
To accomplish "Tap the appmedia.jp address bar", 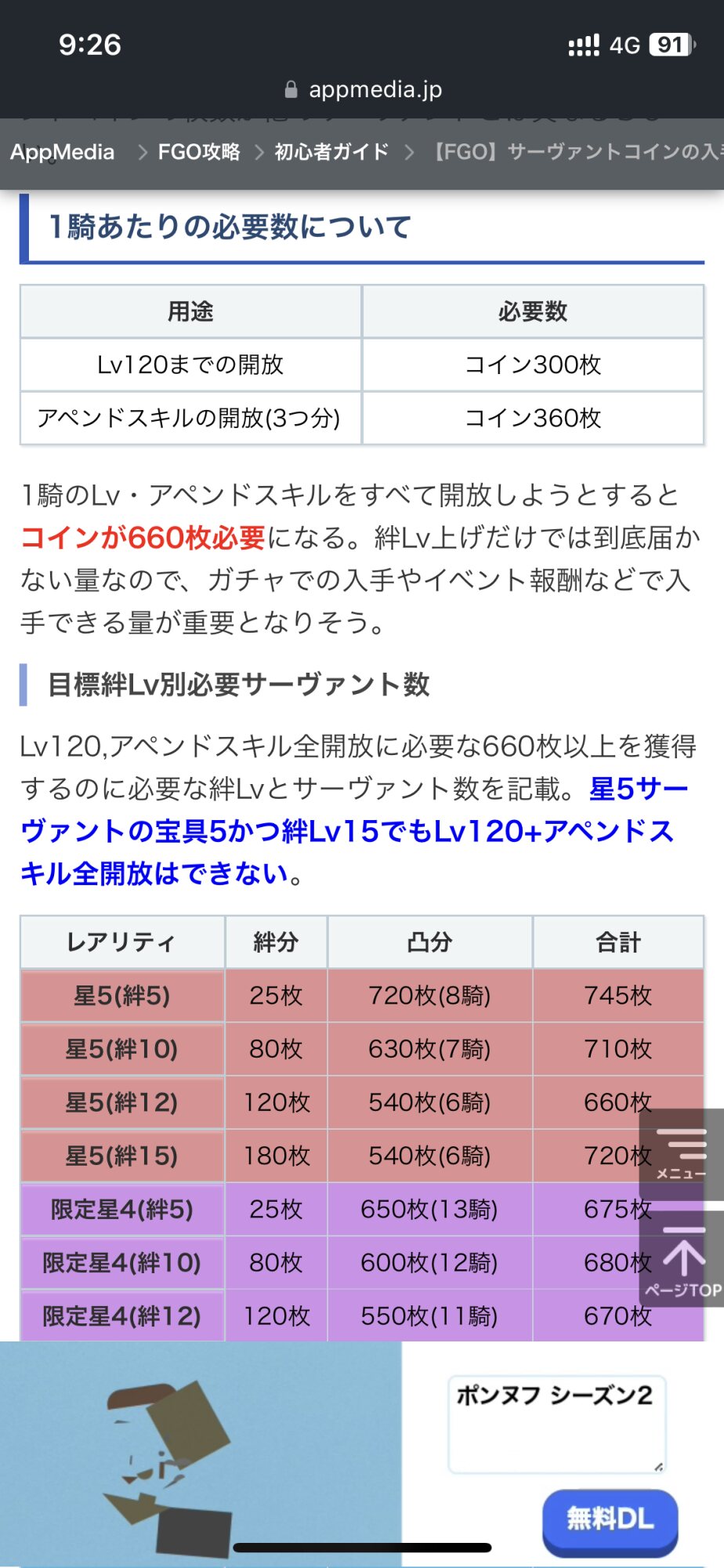I will pyautogui.click(x=364, y=89).
